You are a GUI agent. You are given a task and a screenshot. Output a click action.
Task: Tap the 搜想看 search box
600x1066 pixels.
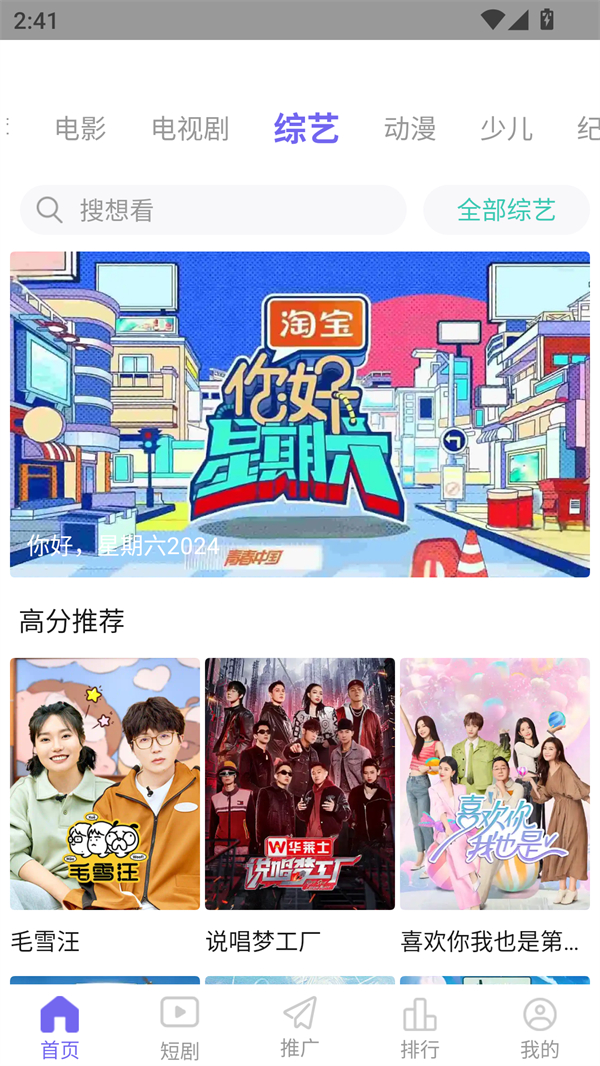coord(213,210)
